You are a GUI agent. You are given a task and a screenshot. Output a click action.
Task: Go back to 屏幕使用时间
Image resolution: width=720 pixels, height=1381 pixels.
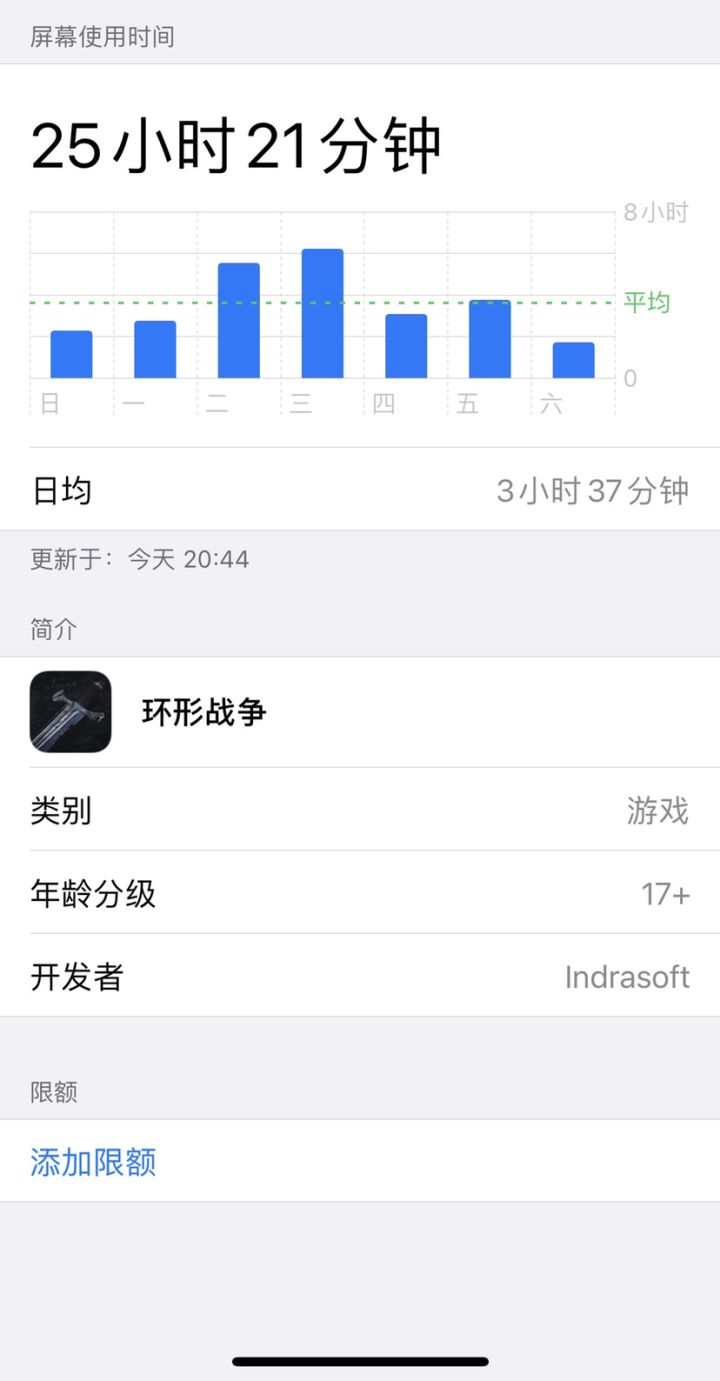100,37
